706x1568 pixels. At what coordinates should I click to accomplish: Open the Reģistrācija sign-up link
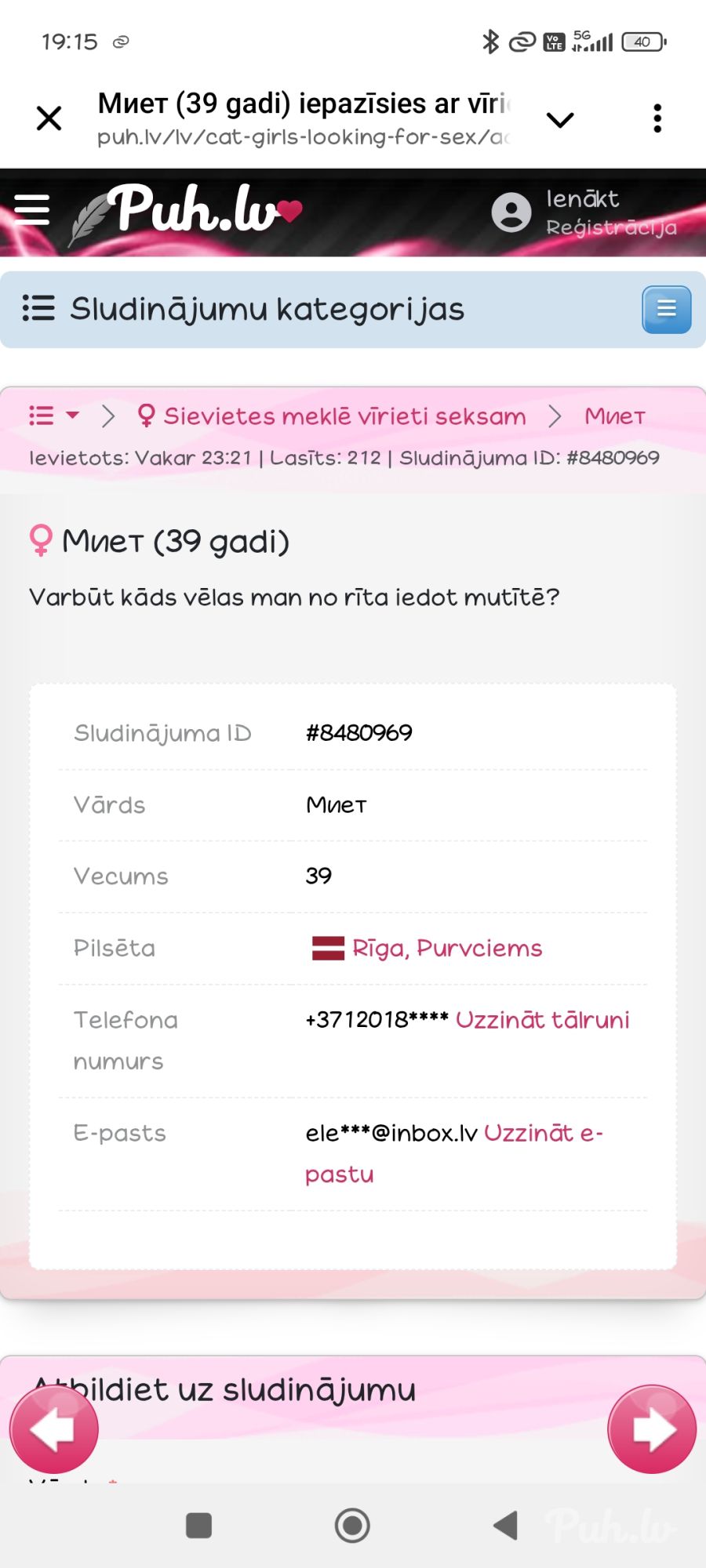pos(611,227)
